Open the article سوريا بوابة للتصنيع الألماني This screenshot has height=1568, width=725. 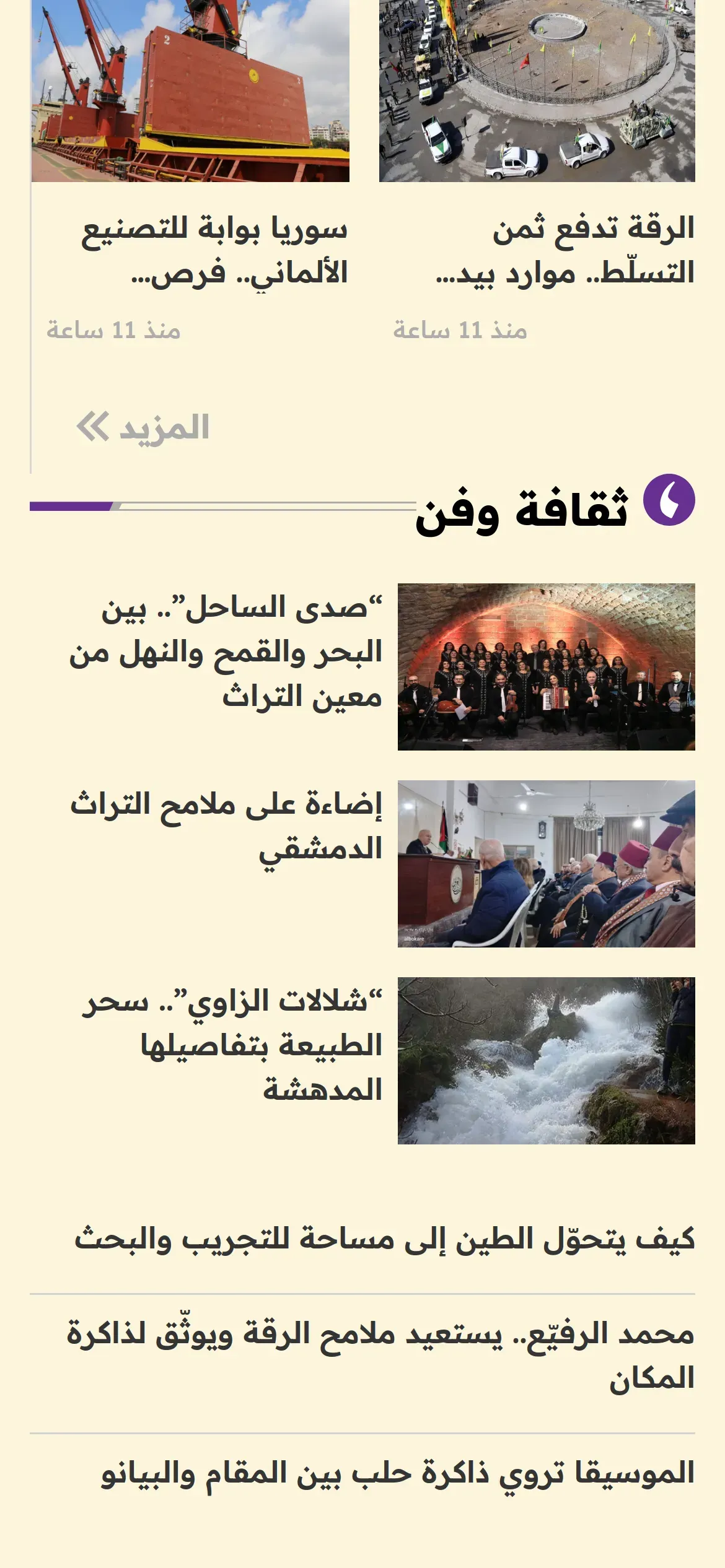click(214, 251)
